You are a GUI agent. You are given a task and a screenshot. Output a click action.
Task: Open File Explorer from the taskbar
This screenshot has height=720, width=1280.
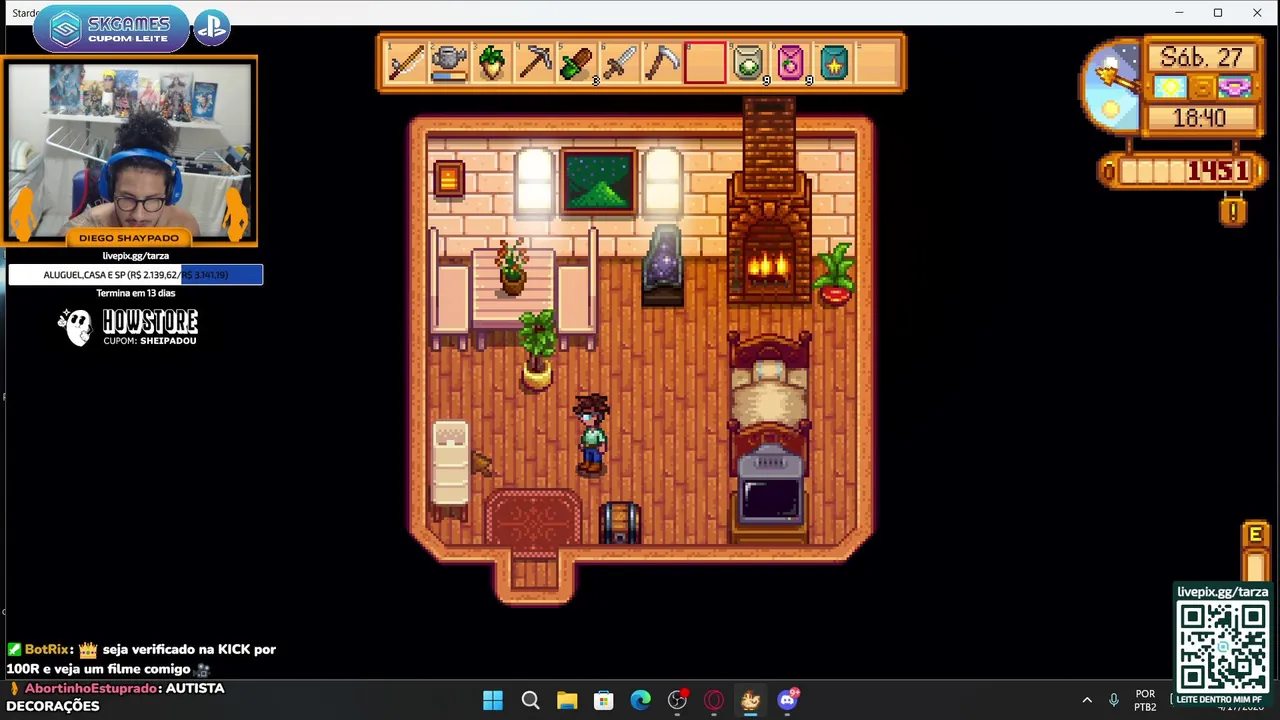(567, 700)
